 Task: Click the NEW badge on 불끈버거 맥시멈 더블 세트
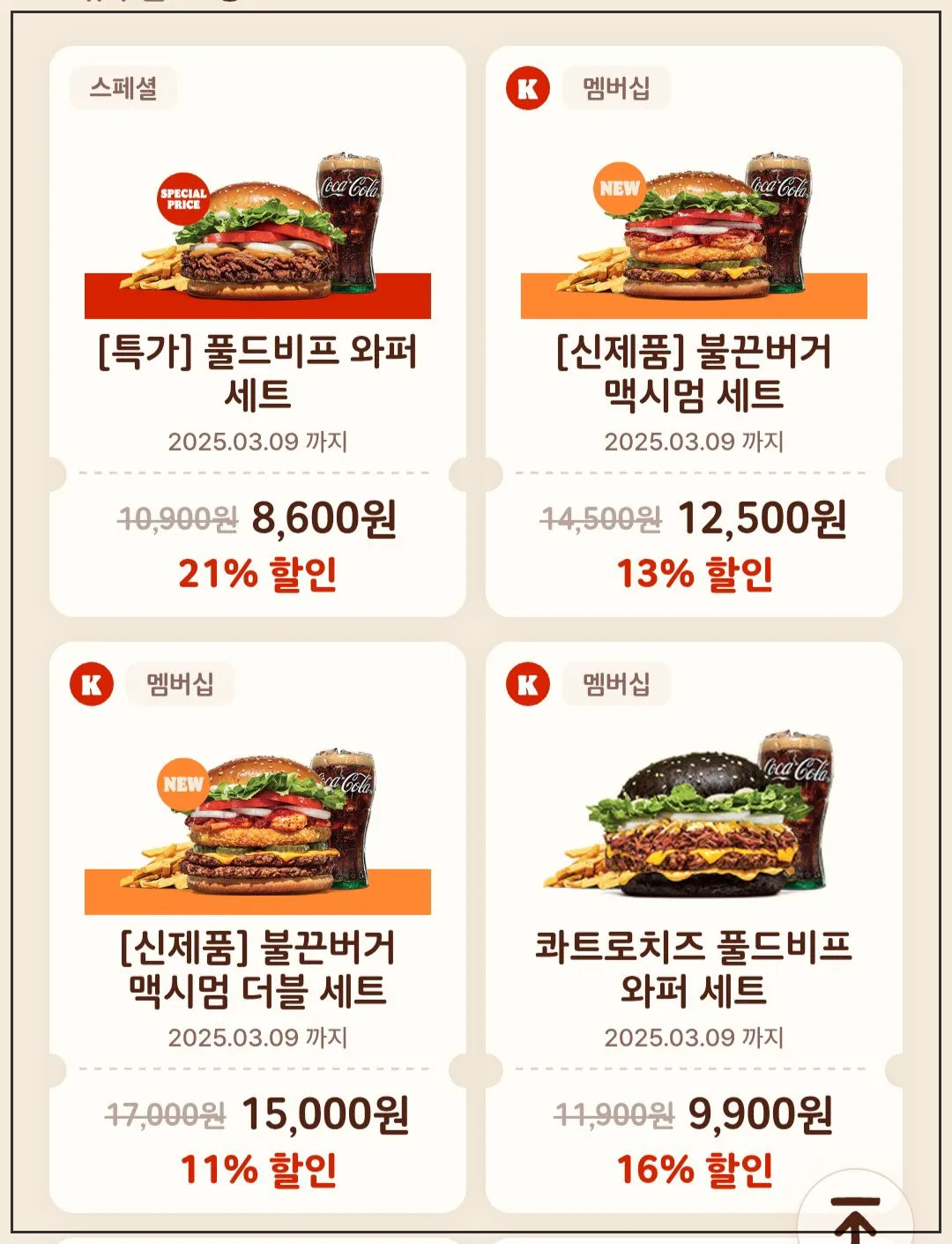[x=181, y=783]
